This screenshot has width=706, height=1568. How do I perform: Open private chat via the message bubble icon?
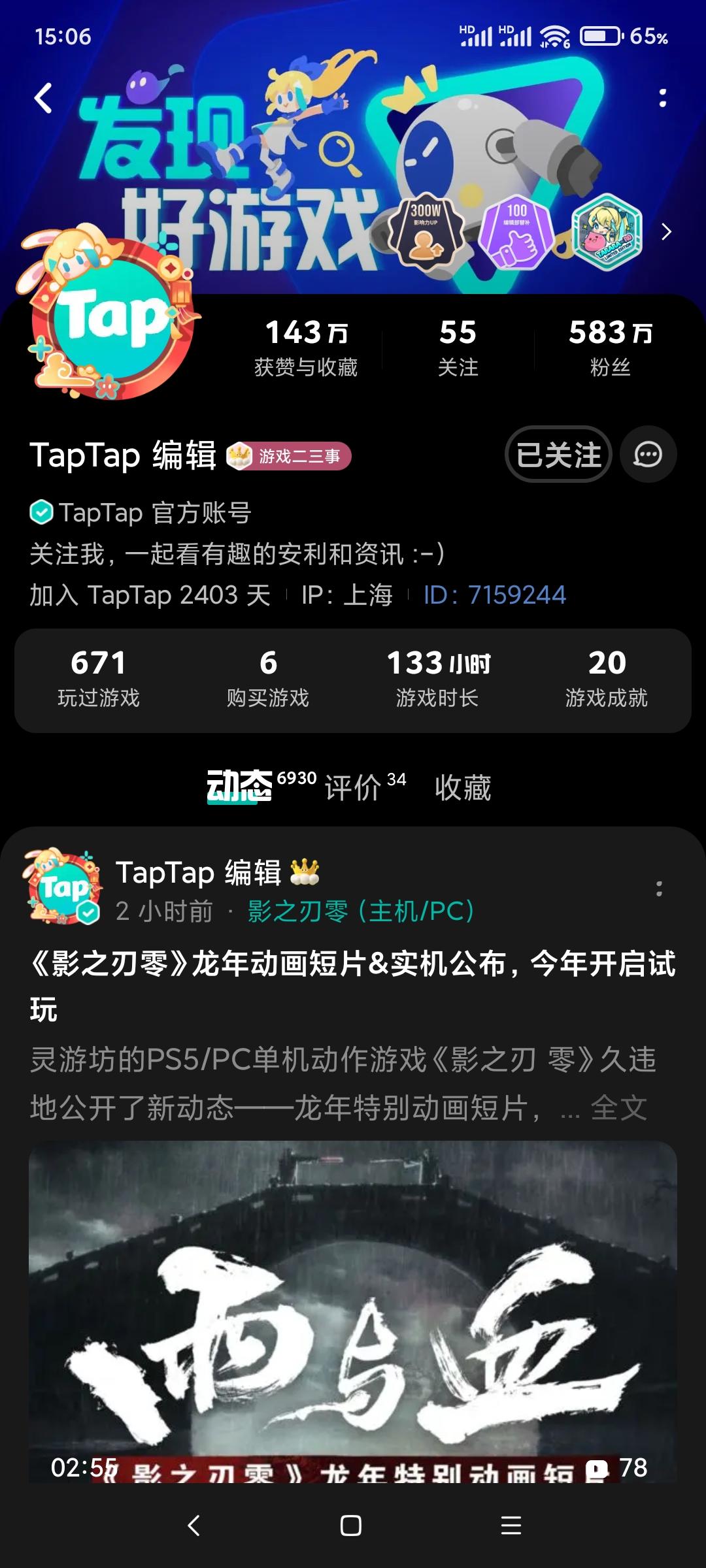pyautogui.click(x=648, y=455)
